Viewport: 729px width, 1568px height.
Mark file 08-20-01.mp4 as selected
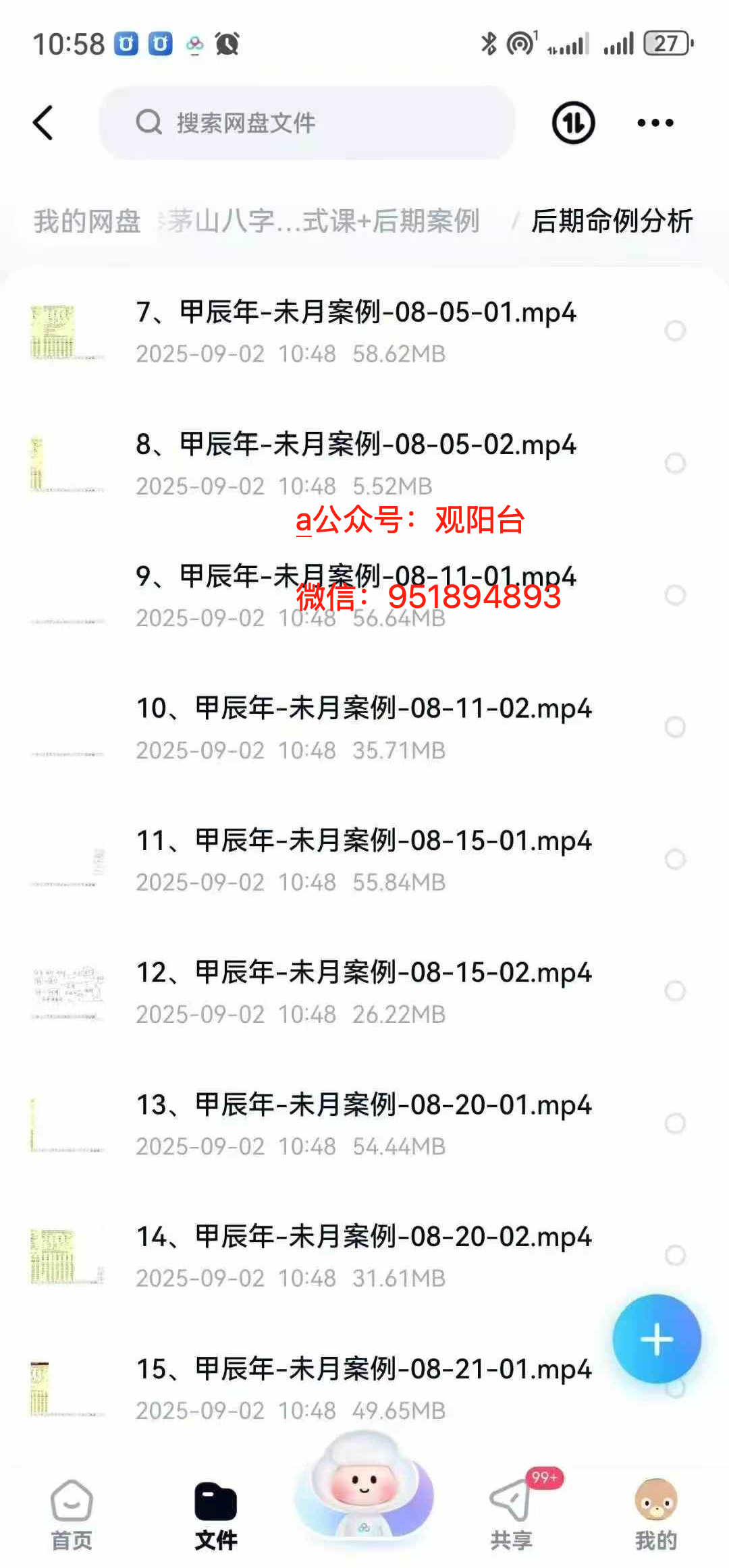coord(675,1123)
